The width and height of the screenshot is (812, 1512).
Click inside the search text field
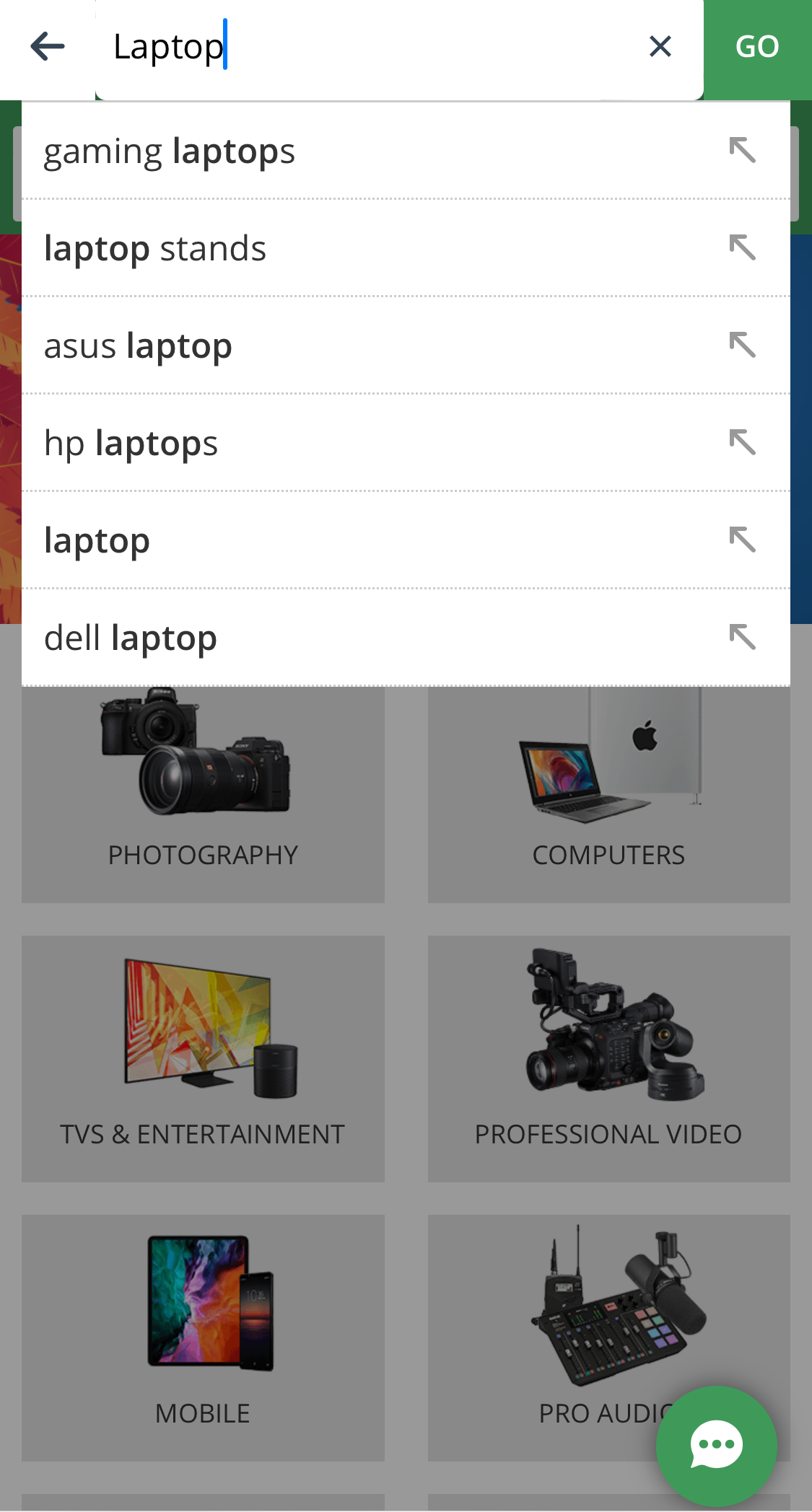[x=361, y=46]
